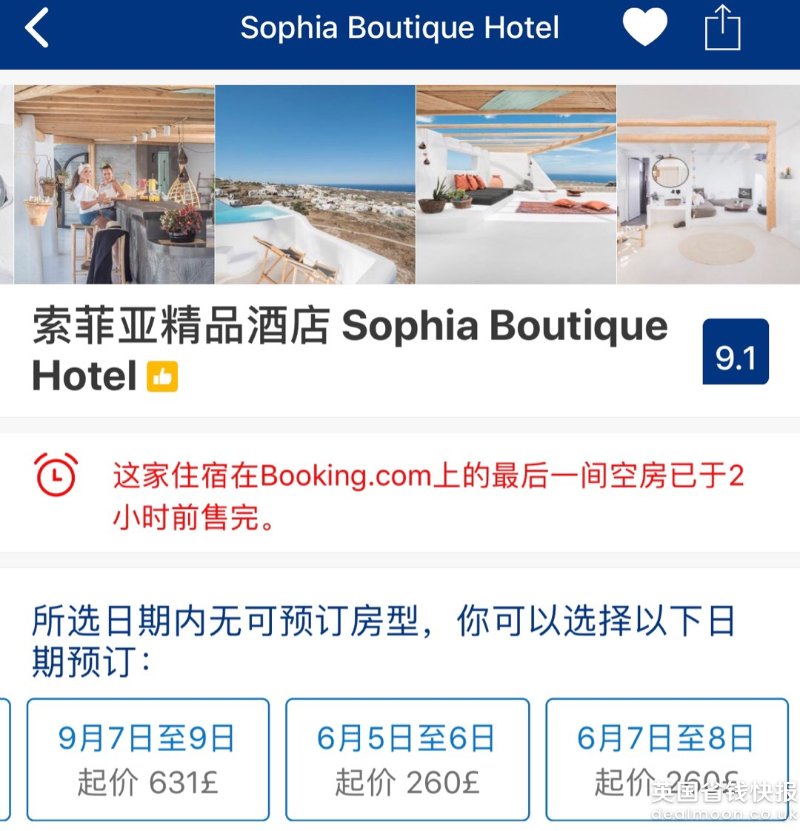This screenshot has width=800, height=831.
Task: Save the hotel with the heart icon
Action: click(x=645, y=27)
